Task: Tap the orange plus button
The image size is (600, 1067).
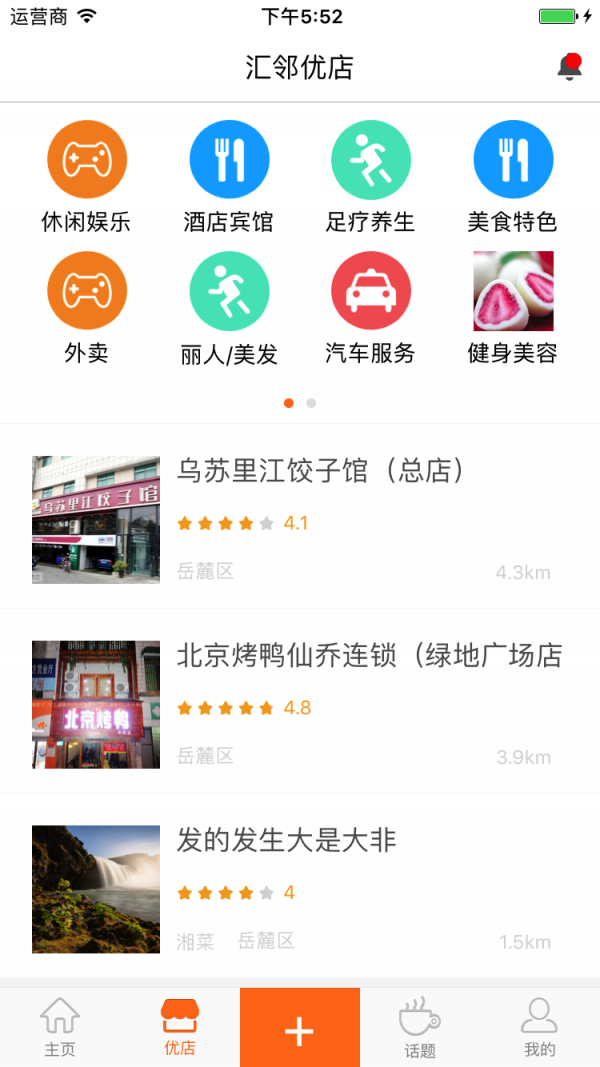Action: click(300, 1028)
